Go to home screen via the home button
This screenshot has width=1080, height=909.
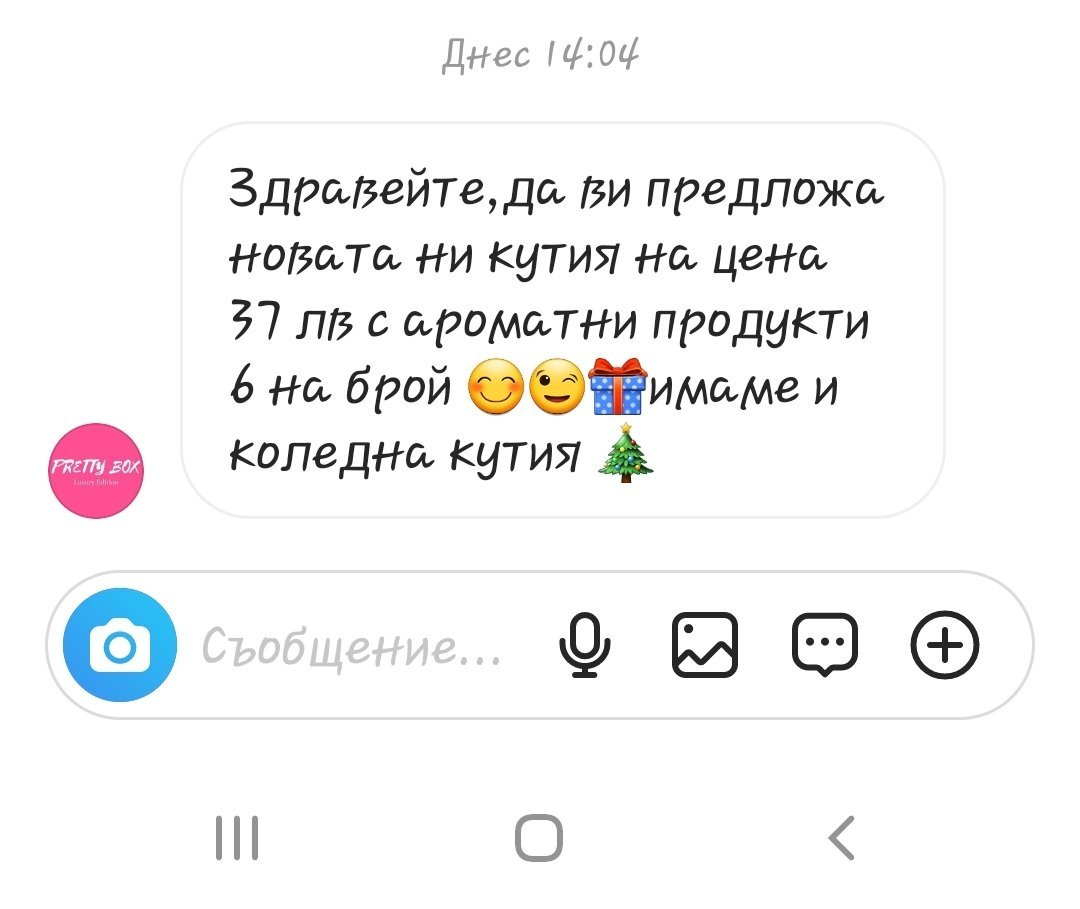point(539,838)
